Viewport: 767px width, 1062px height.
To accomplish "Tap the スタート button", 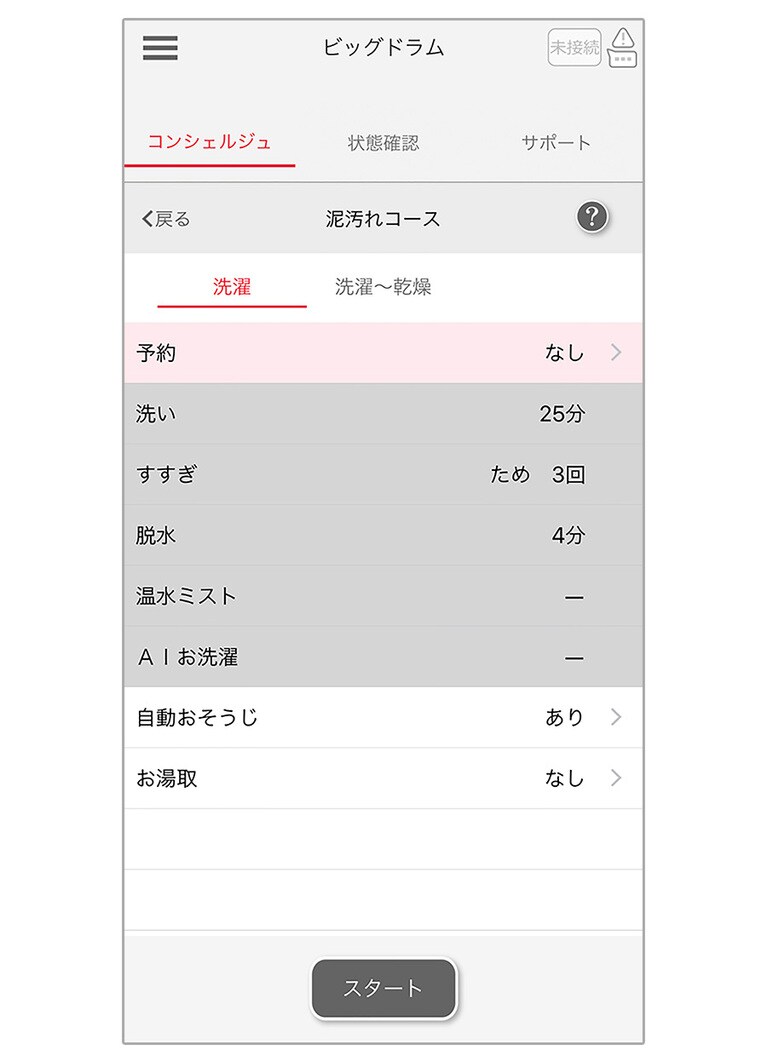I will click(383, 988).
